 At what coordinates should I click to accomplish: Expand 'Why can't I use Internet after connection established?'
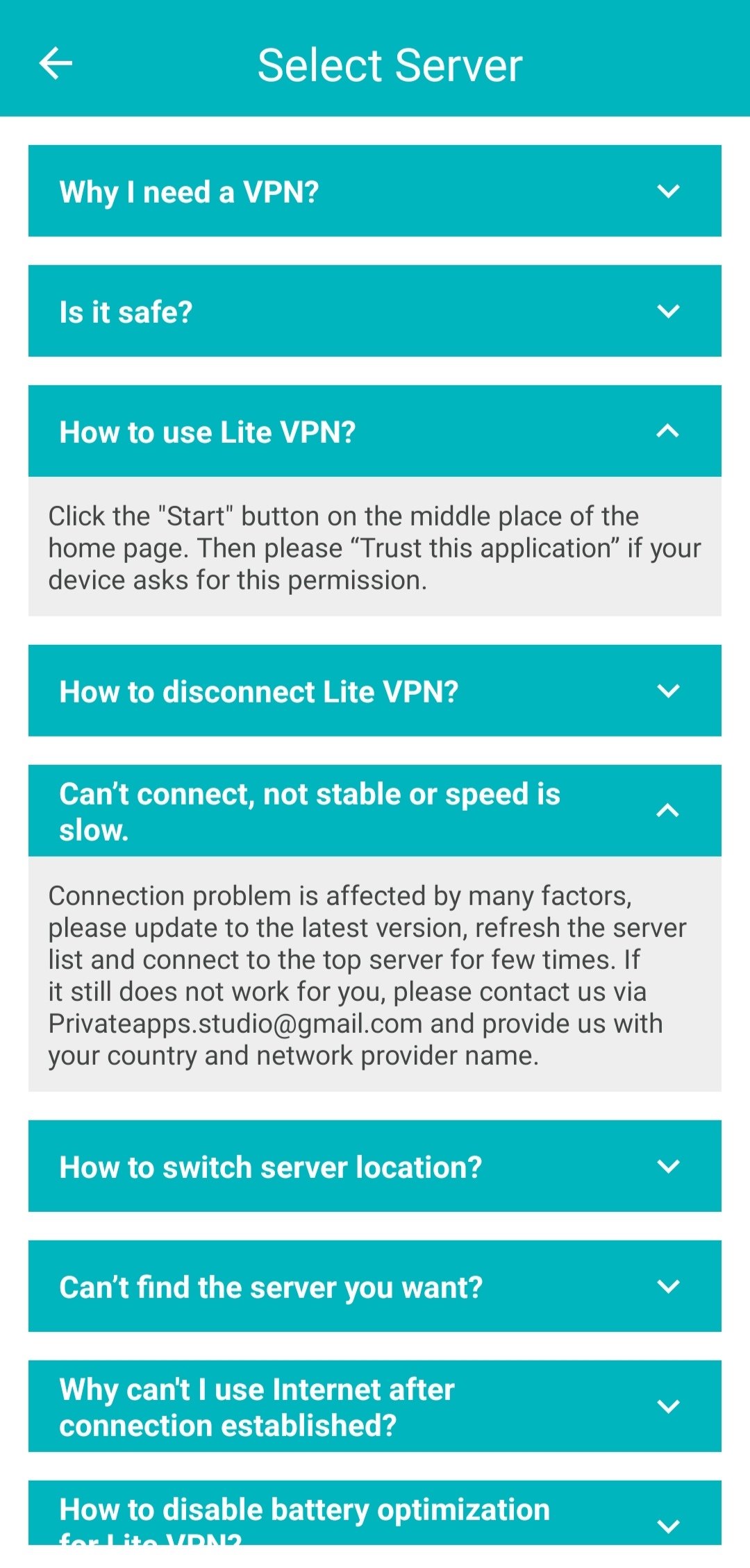[x=374, y=1406]
